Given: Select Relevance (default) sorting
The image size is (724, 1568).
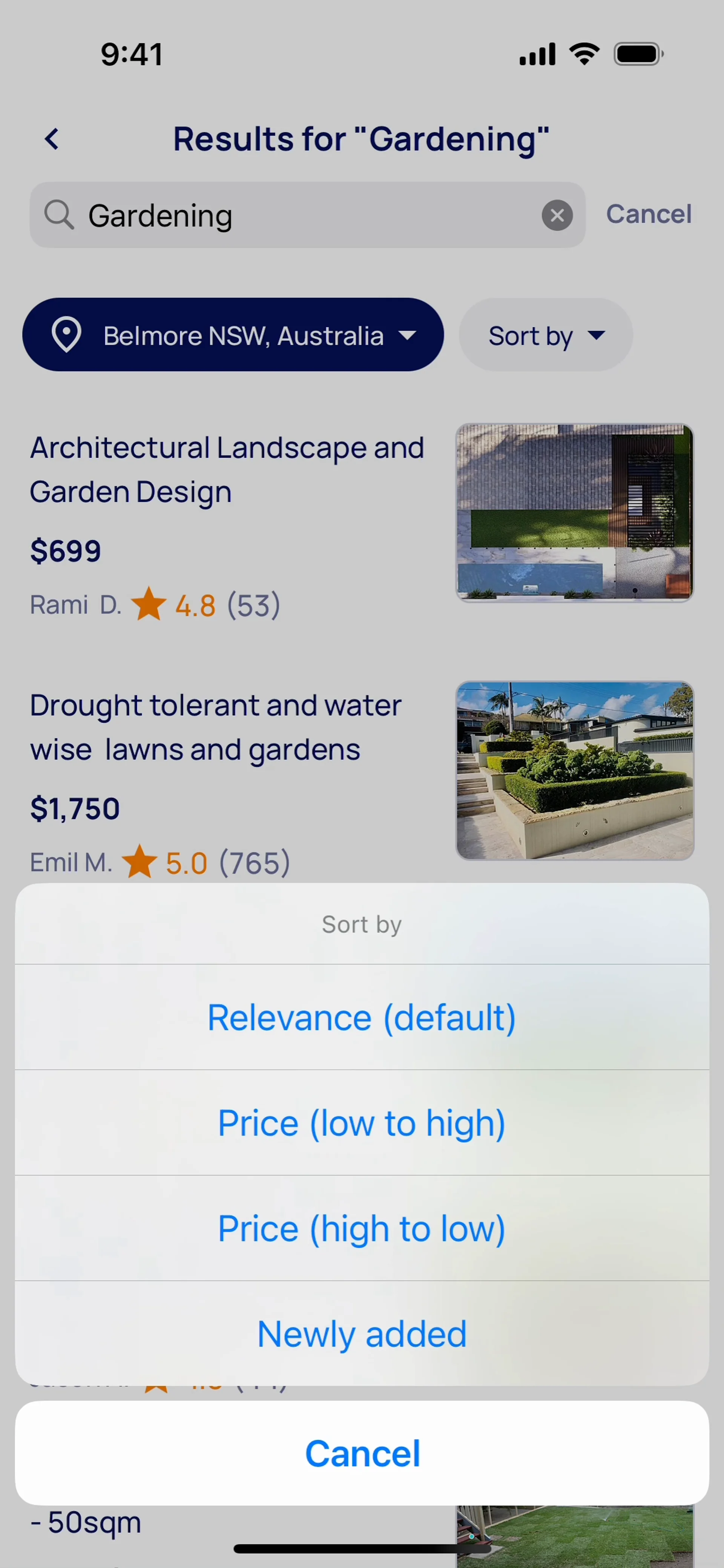Looking at the screenshot, I should click(x=362, y=1017).
